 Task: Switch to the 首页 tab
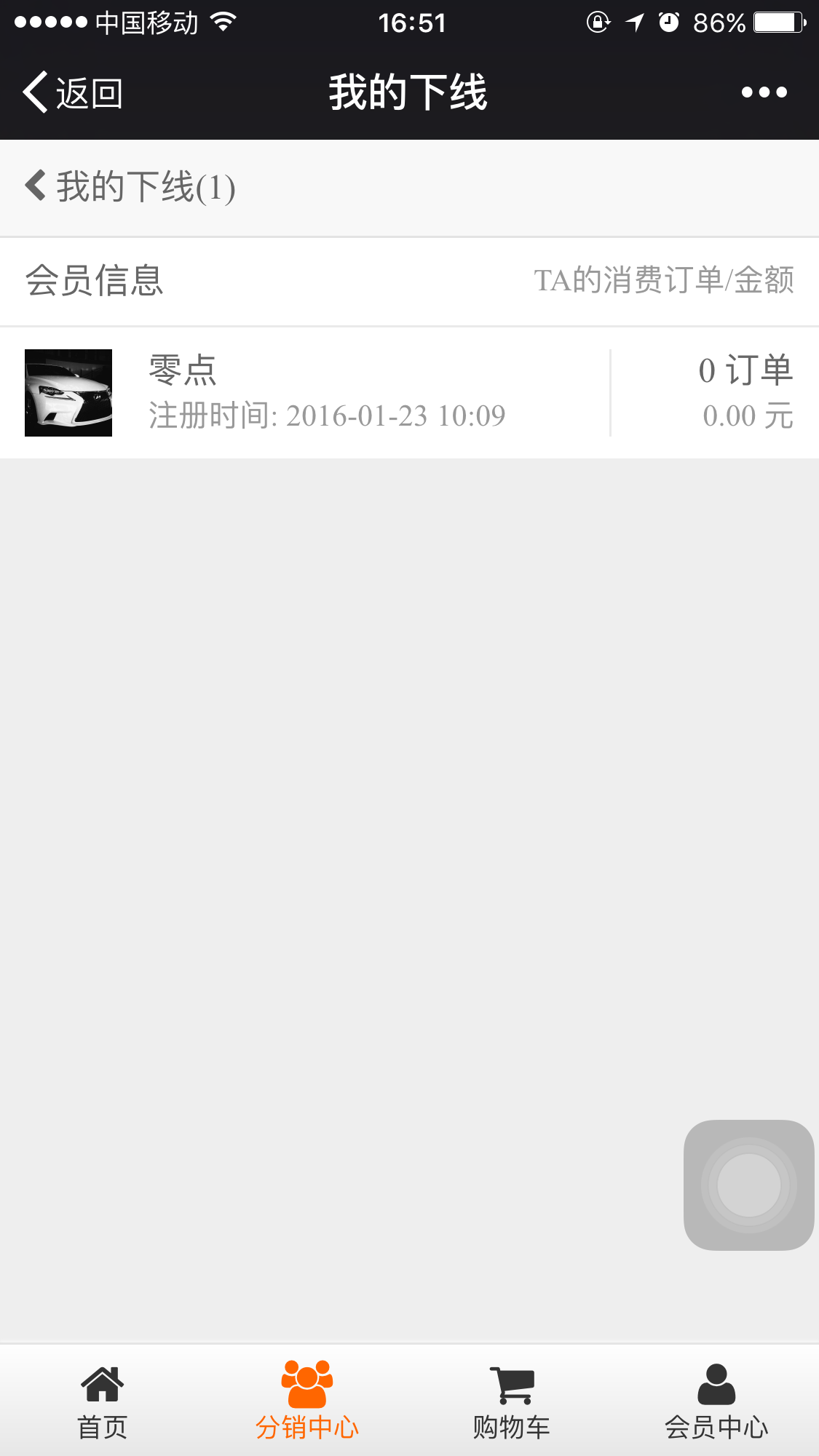coord(103,1401)
